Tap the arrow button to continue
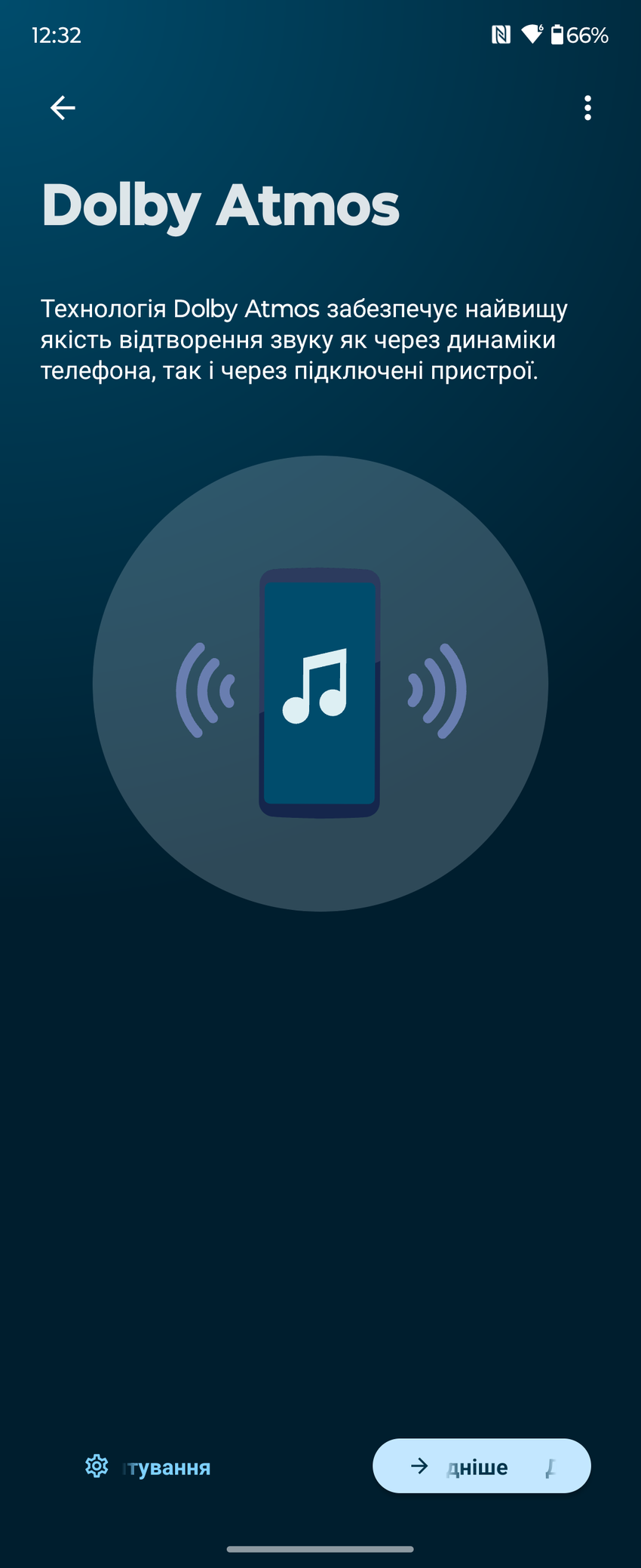 (481, 1465)
